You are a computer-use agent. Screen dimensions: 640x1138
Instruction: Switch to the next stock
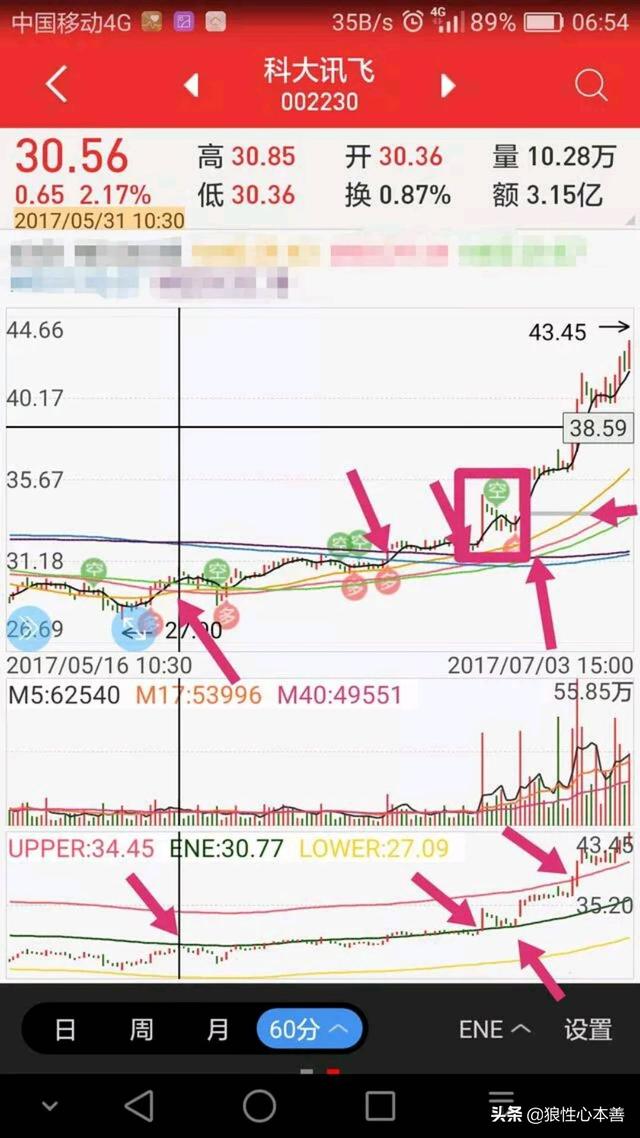tap(448, 86)
